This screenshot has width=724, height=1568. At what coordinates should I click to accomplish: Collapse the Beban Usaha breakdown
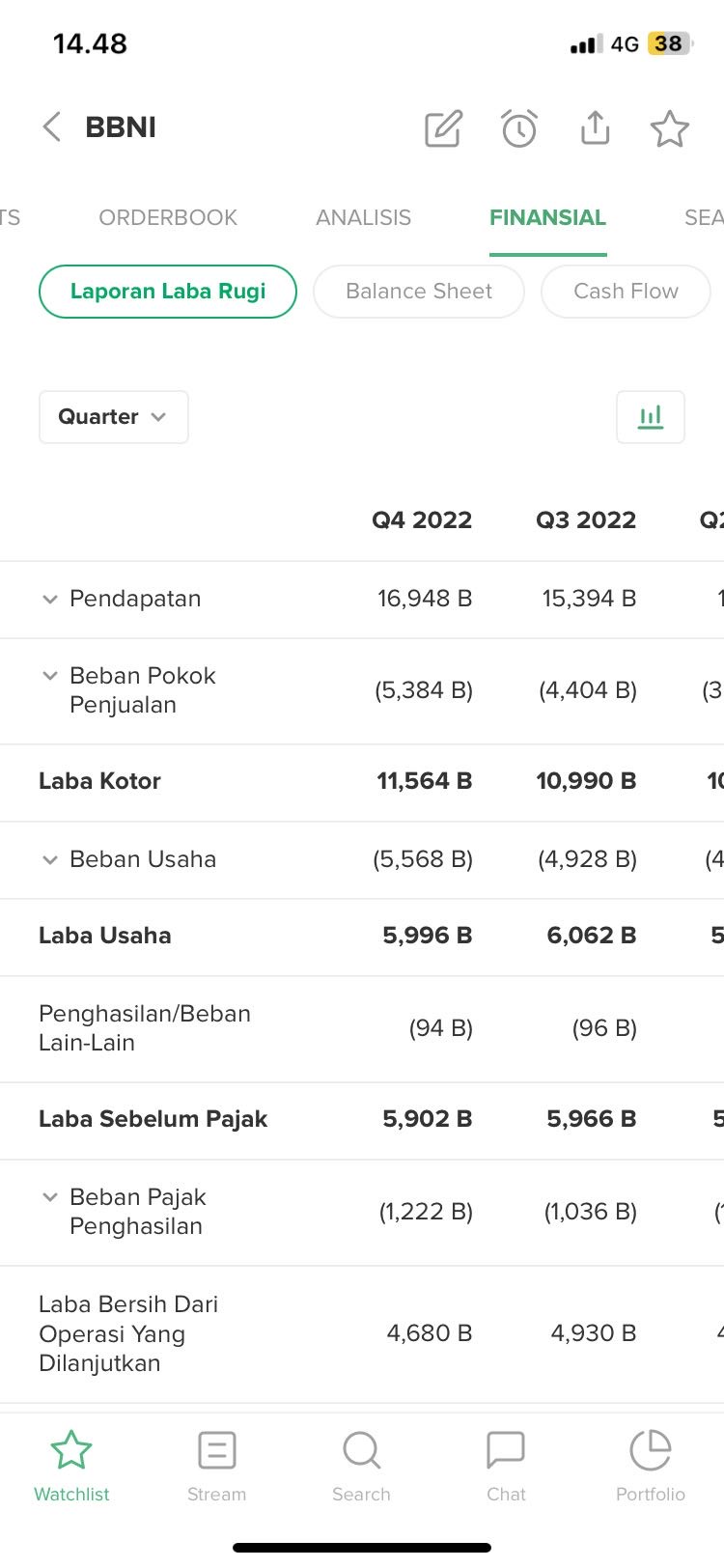[50, 859]
